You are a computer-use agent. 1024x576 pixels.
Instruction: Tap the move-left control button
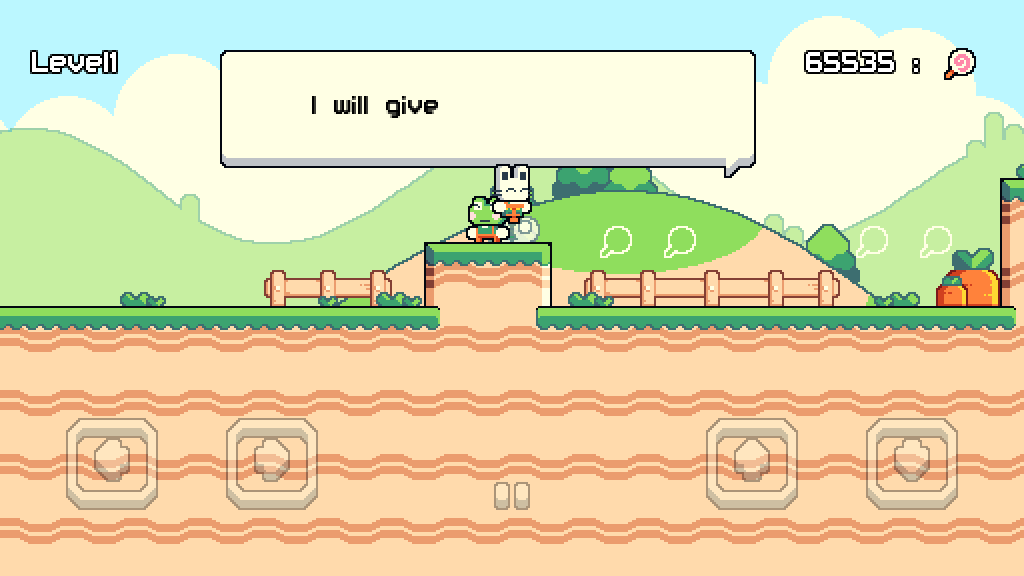coord(111,463)
